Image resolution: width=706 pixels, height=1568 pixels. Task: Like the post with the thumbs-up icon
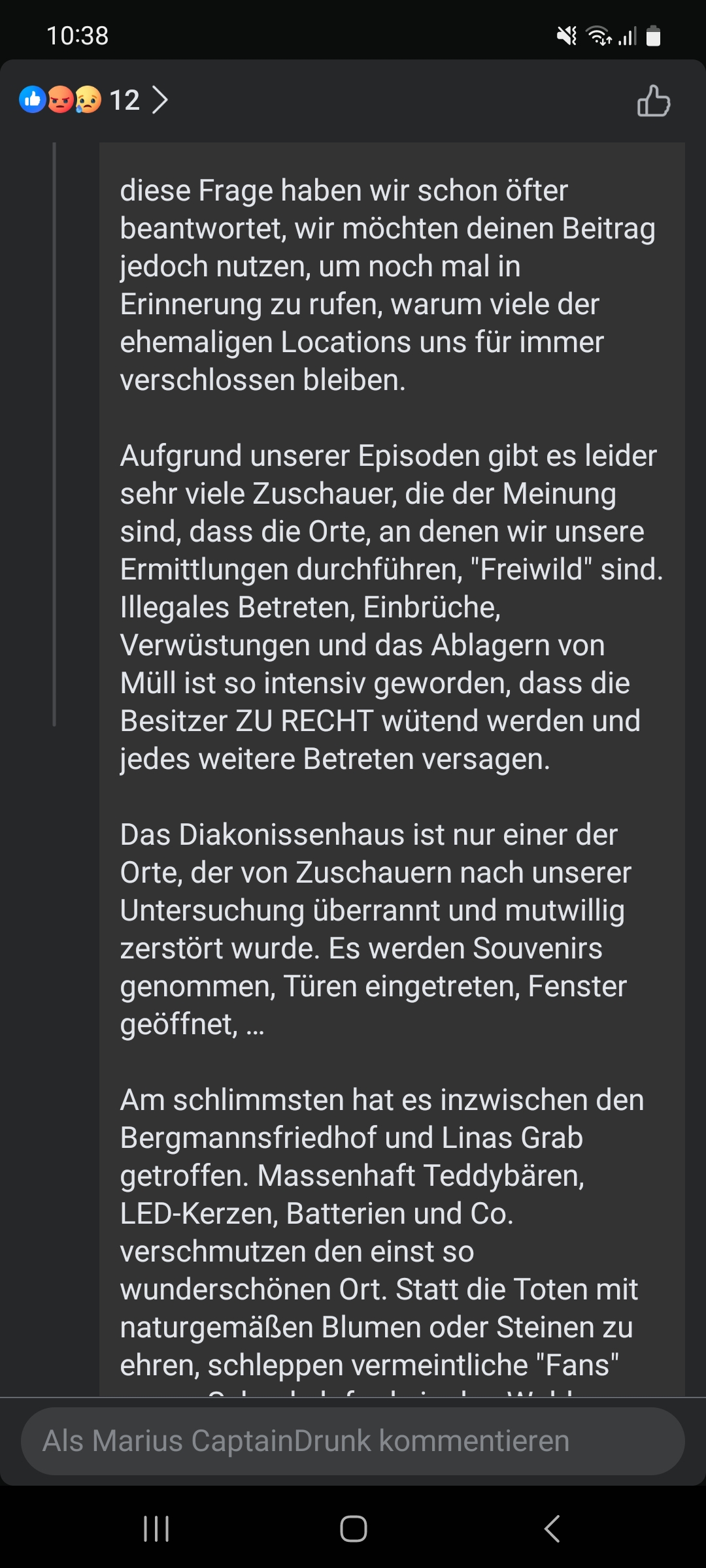pos(653,101)
